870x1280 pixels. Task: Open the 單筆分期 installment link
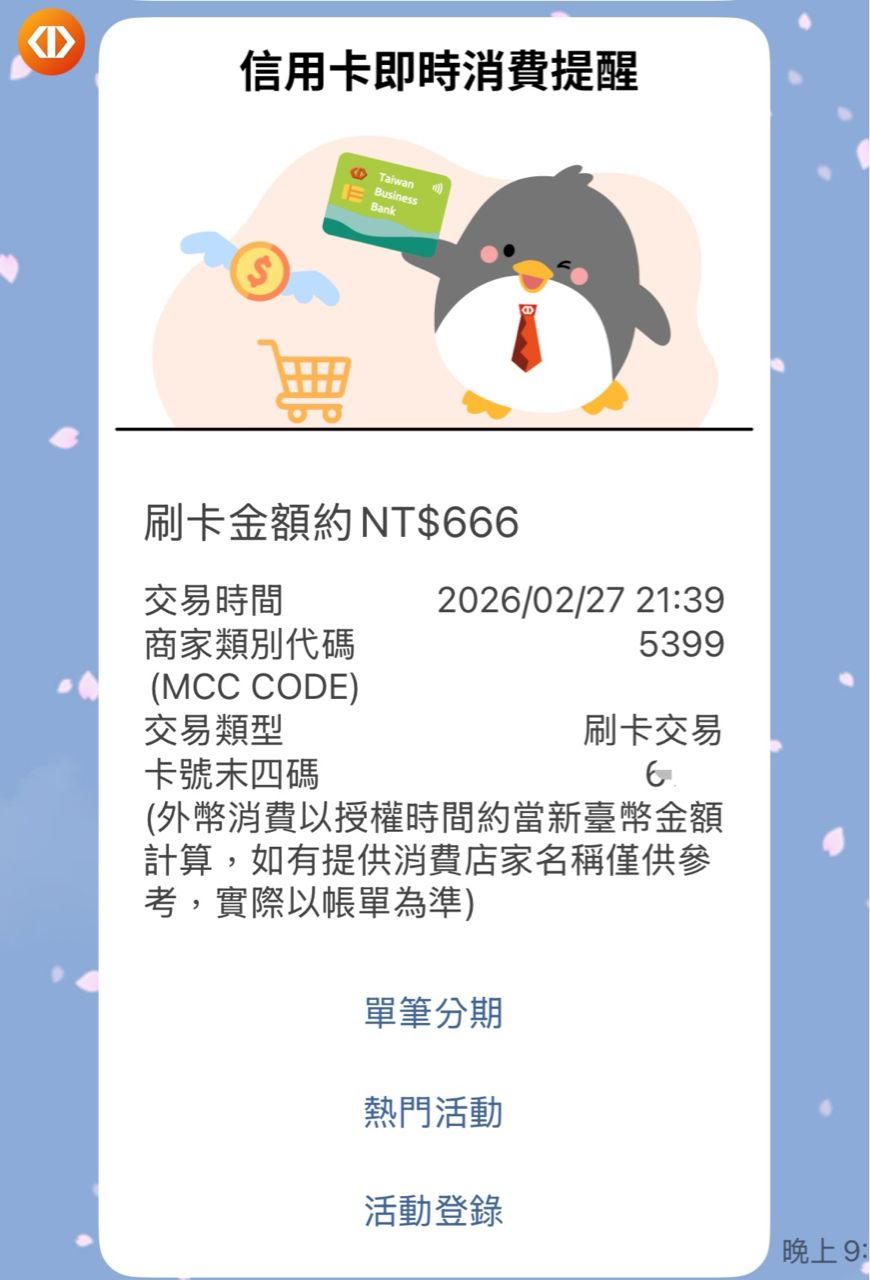coord(433,1014)
